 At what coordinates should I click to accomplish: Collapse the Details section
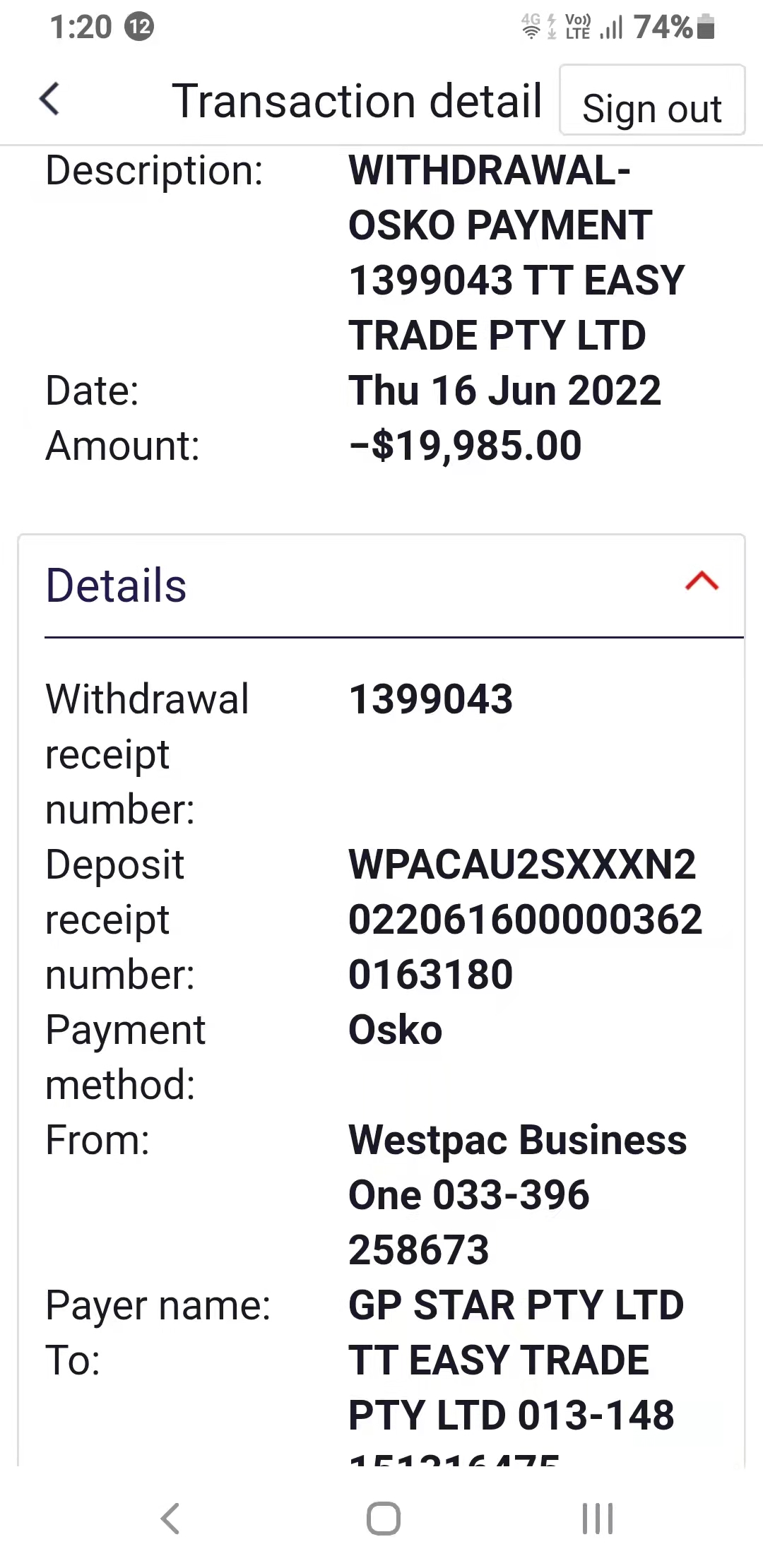tap(702, 581)
